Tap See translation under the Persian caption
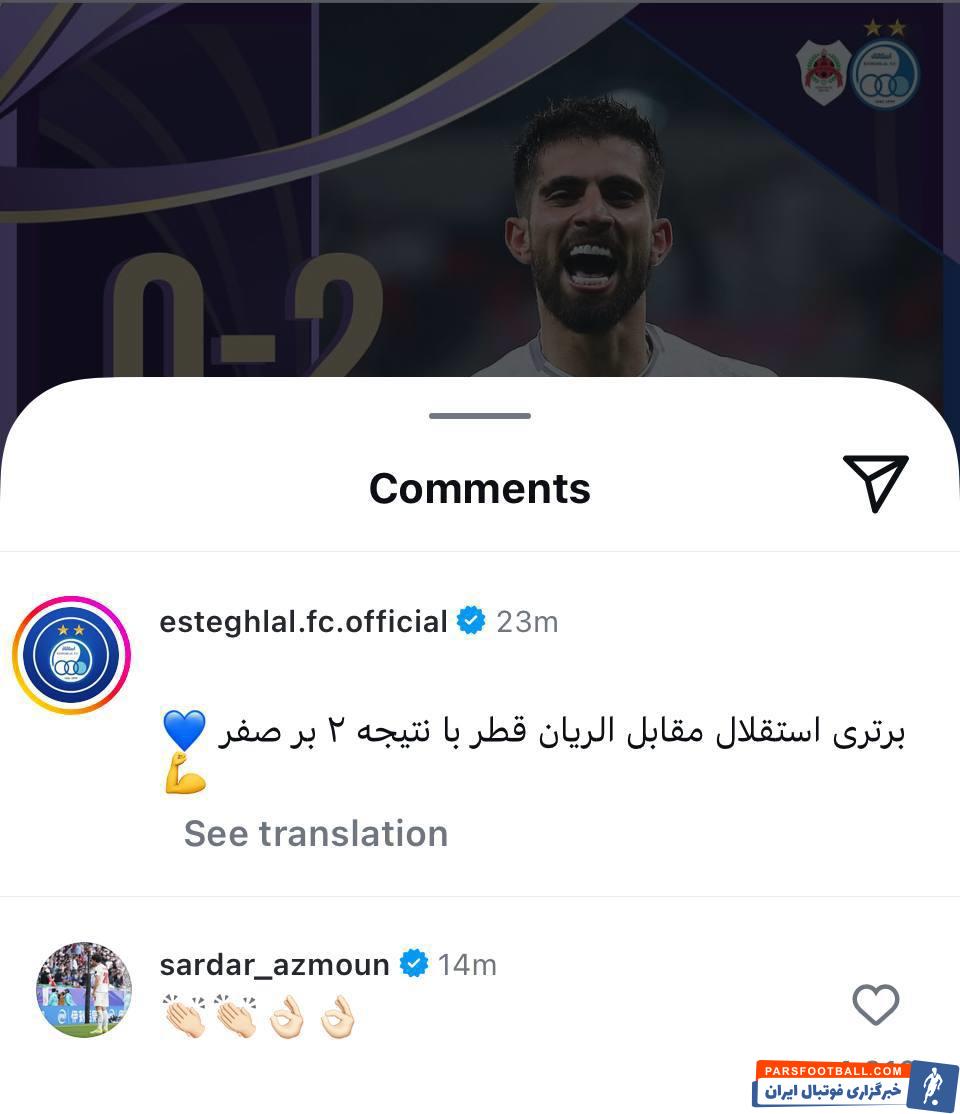 315,833
